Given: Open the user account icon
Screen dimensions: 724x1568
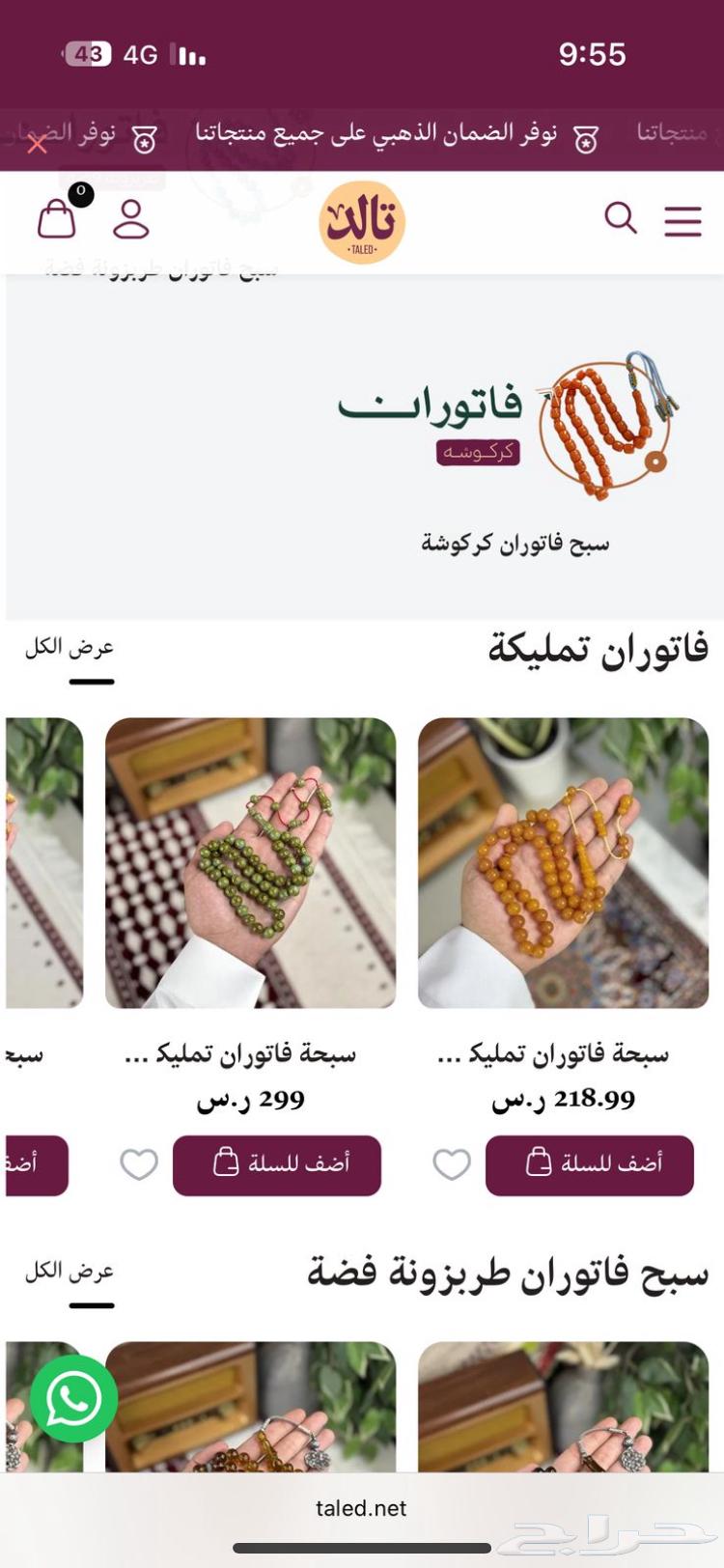Looking at the screenshot, I should point(131,220).
